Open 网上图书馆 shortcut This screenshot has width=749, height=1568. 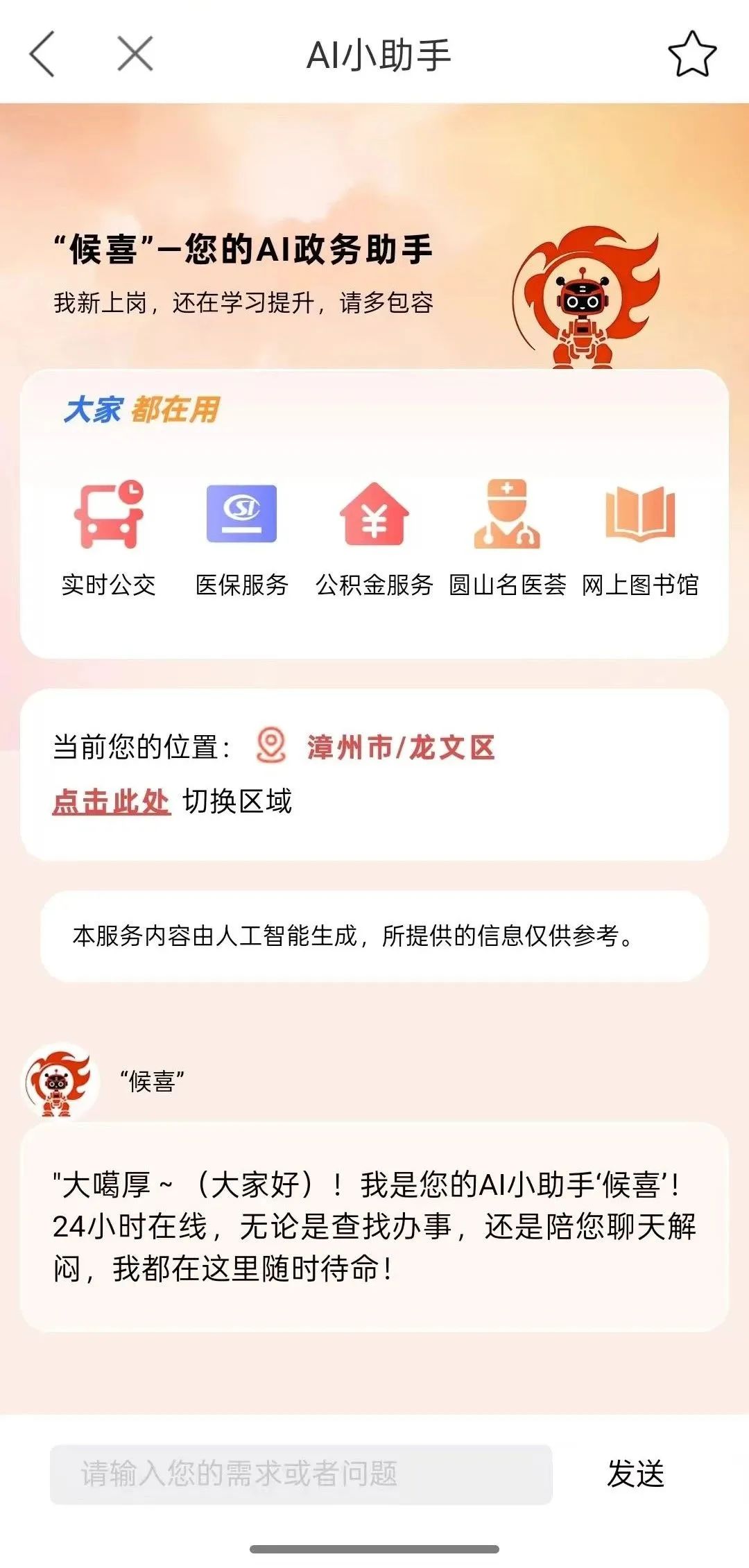639,537
